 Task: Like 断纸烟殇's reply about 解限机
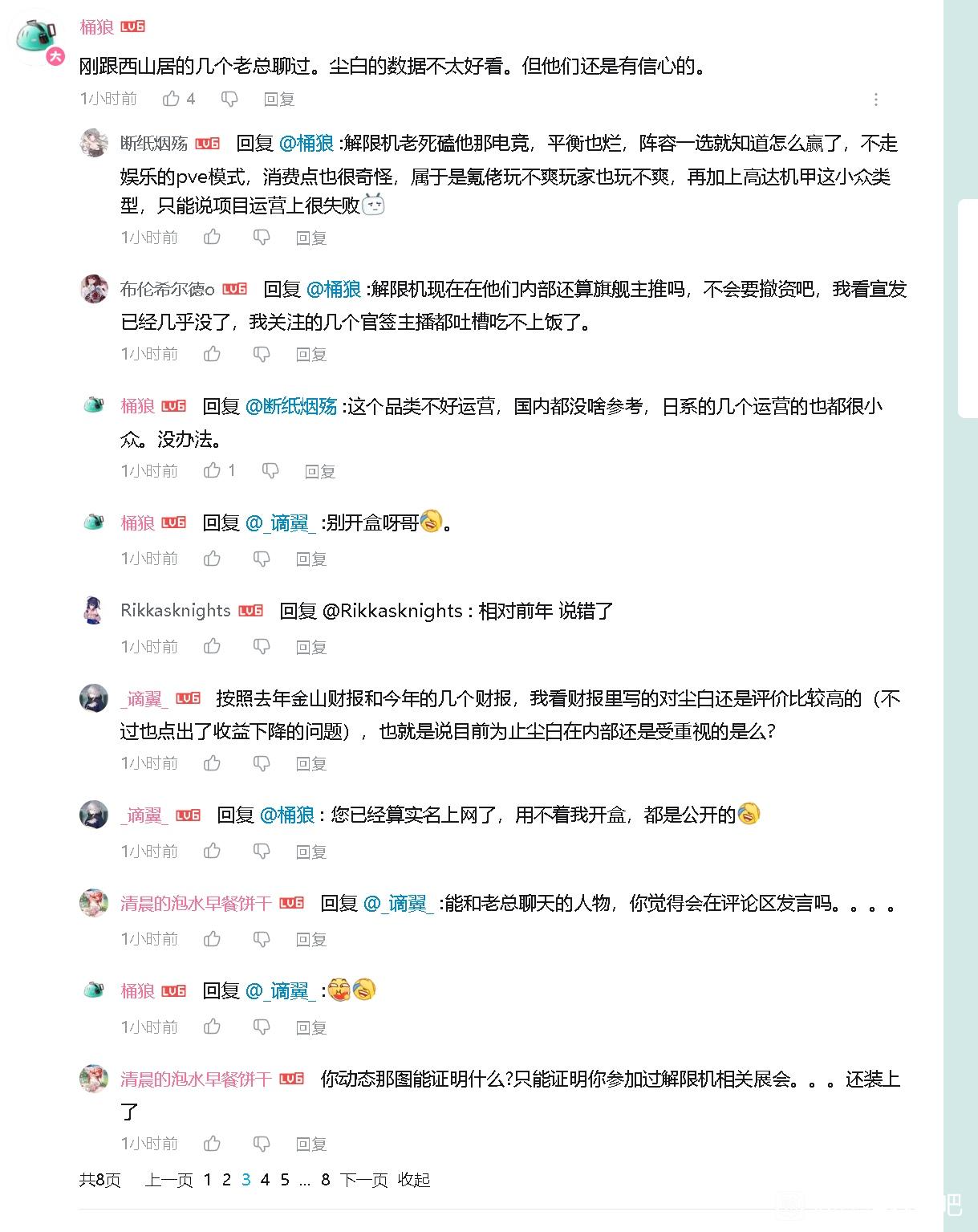[212, 237]
